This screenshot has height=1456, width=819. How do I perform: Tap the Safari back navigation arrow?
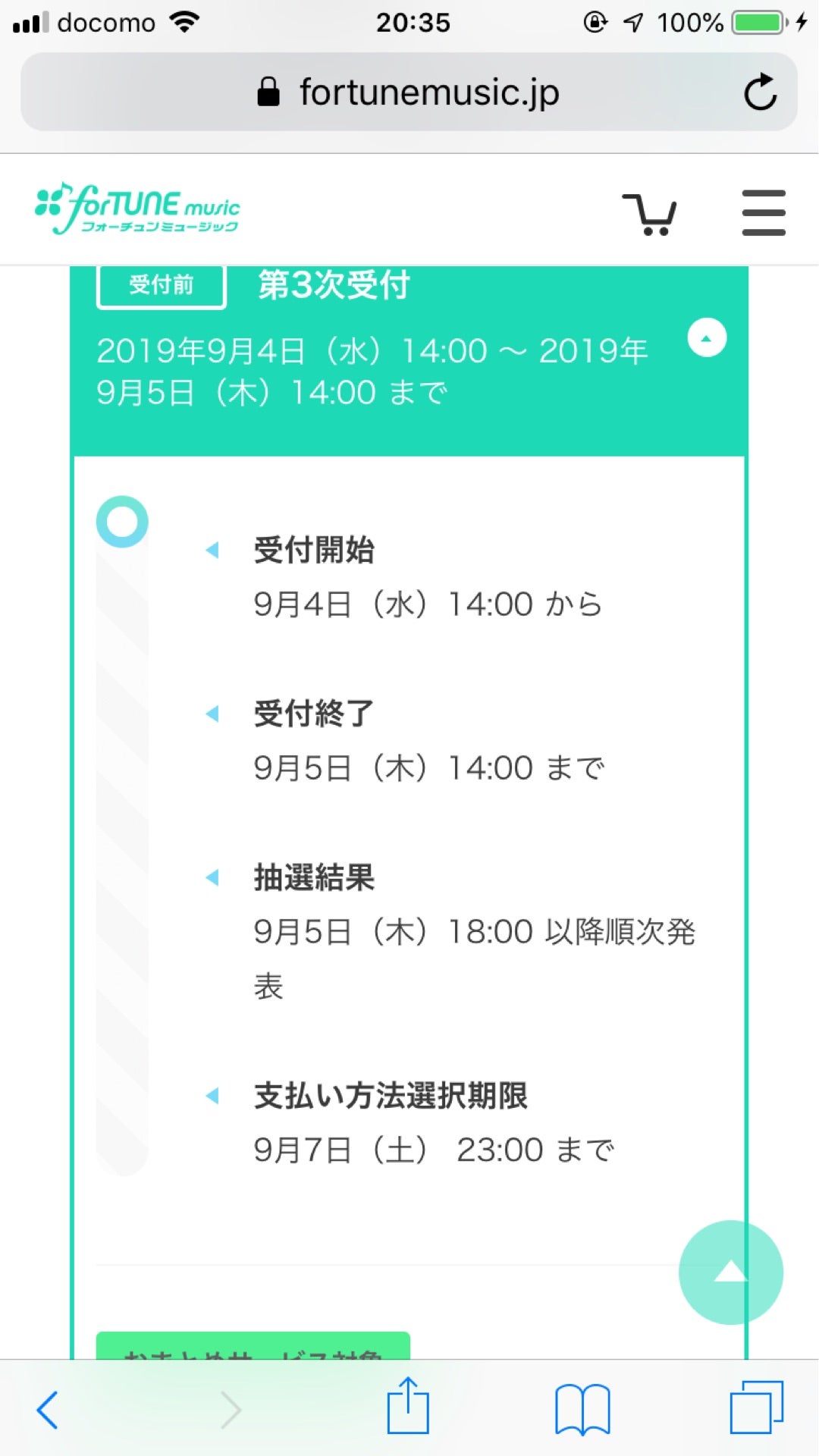[x=47, y=1405]
